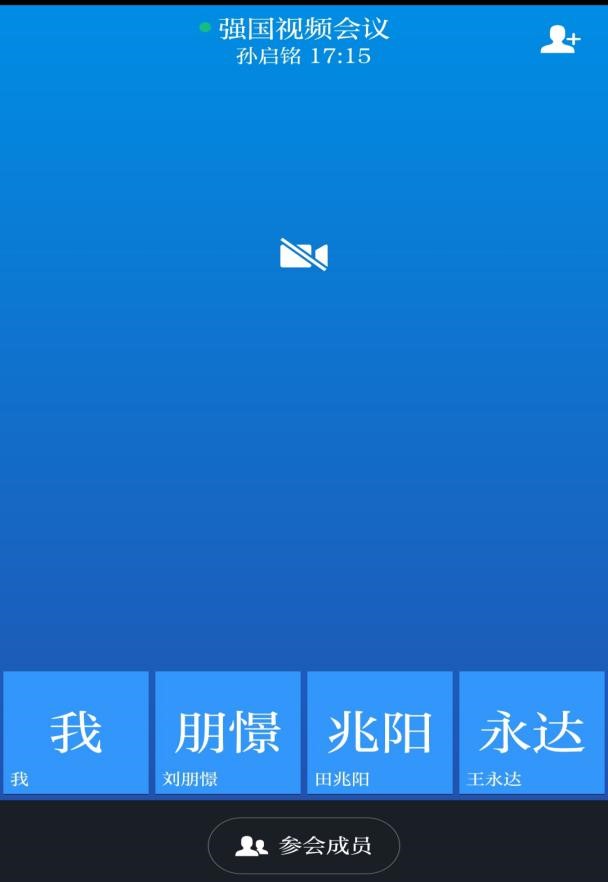The image size is (608, 882).
Task: Select the 我 participant tile
Action: click(76, 732)
